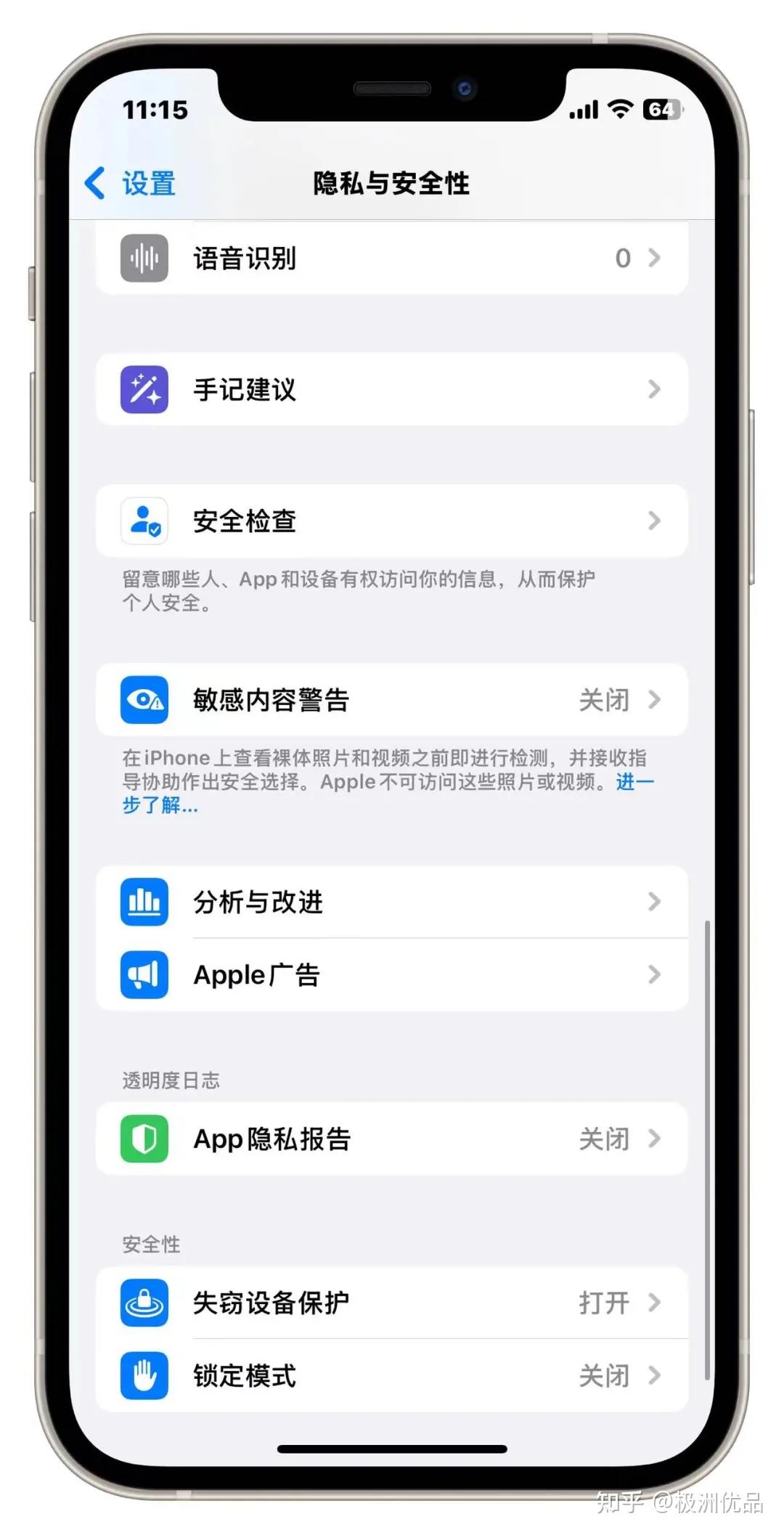Tap 进一步了解 link
The width and height of the screenshot is (784, 1535).
pos(160,805)
